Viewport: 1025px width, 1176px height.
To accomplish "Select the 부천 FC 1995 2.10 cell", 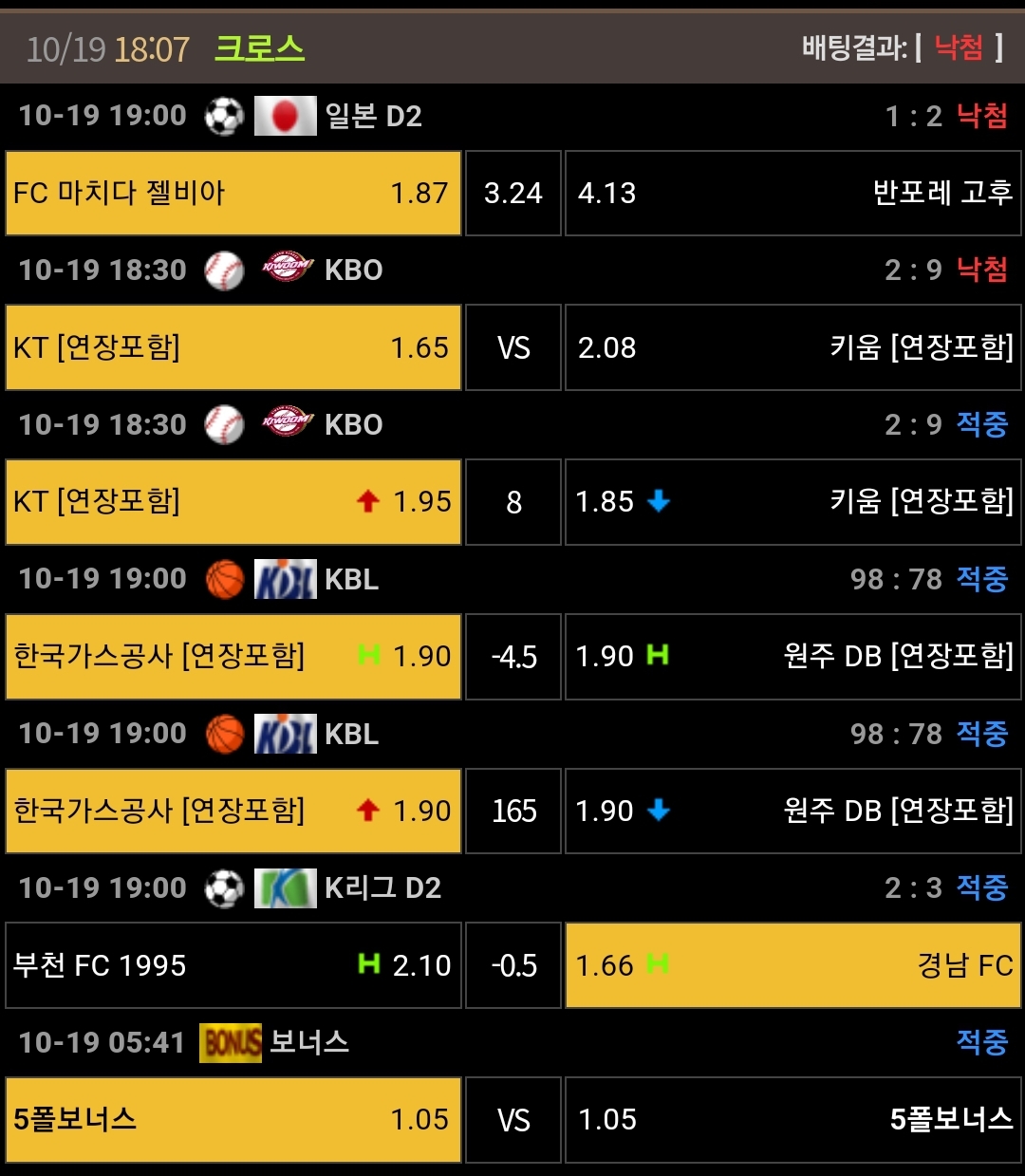I will point(233,965).
